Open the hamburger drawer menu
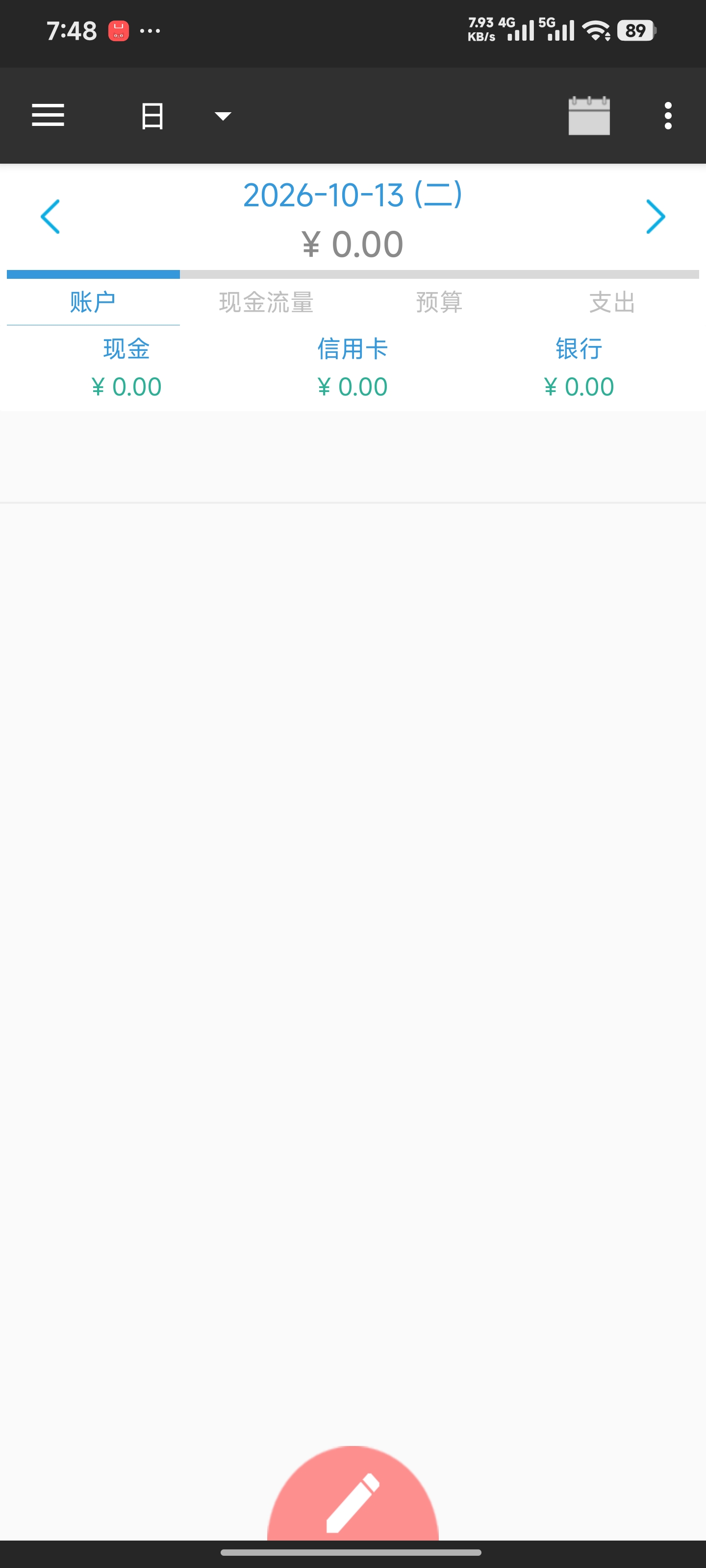 click(x=48, y=116)
